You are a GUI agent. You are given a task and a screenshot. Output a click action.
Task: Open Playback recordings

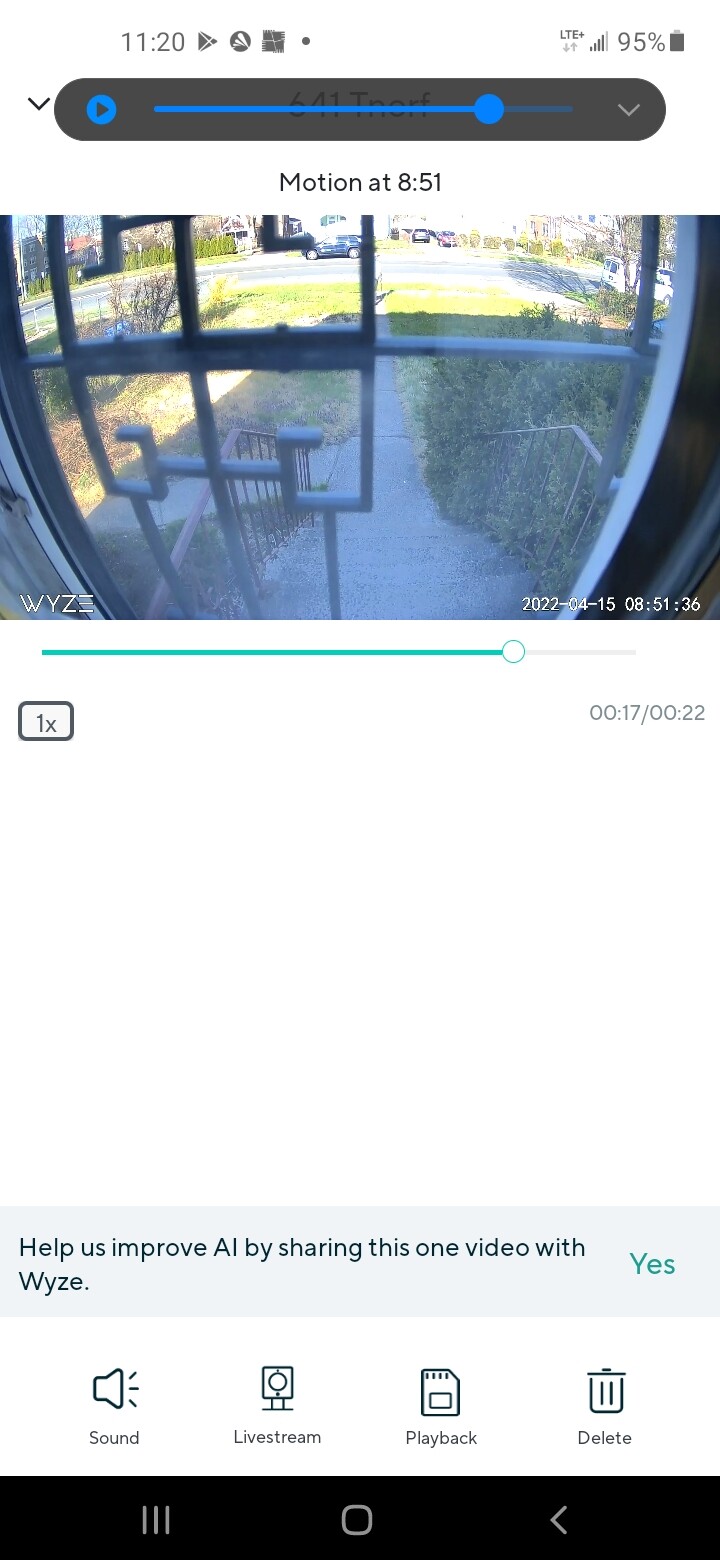[x=441, y=1407]
